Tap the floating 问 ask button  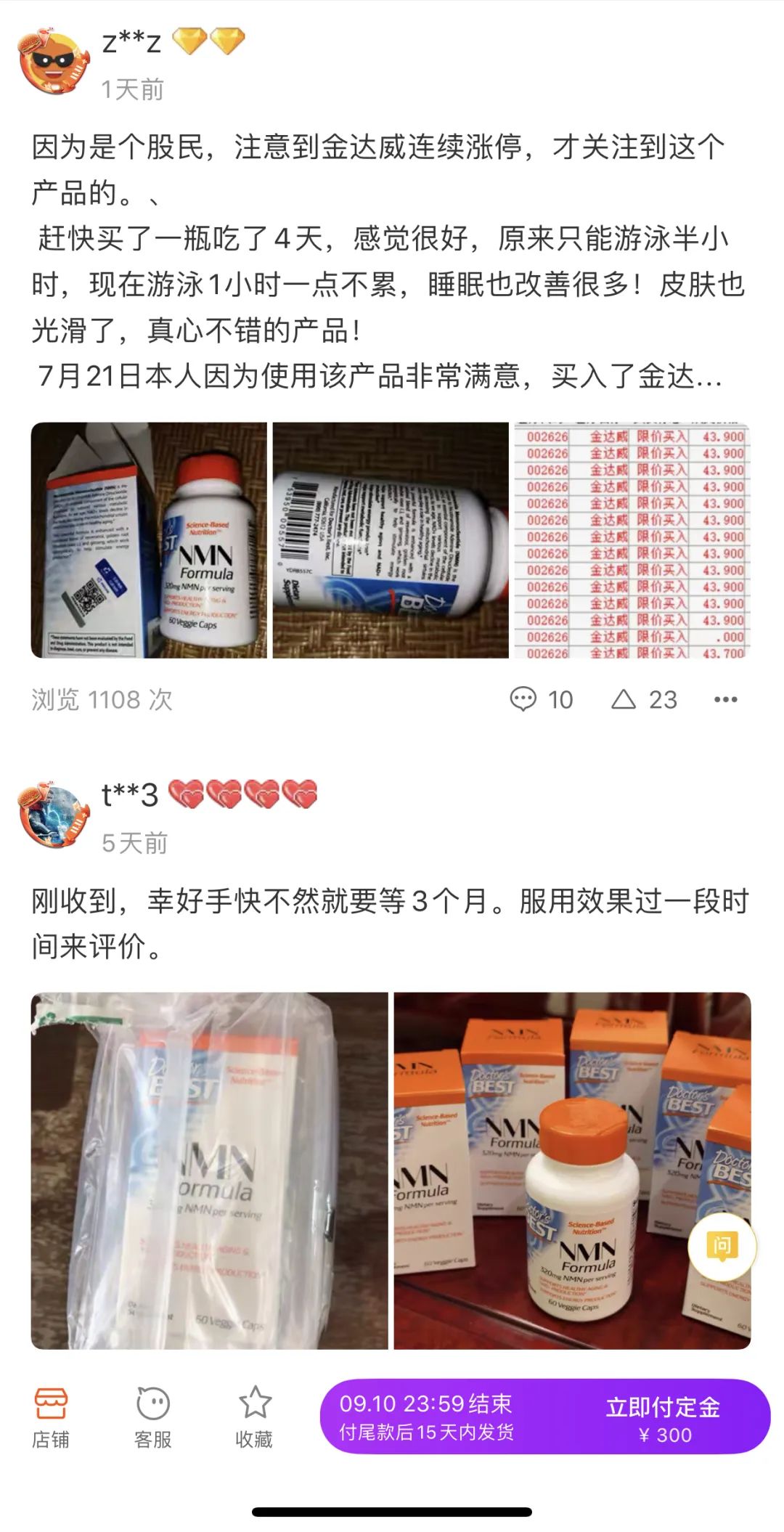tap(722, 1246)
